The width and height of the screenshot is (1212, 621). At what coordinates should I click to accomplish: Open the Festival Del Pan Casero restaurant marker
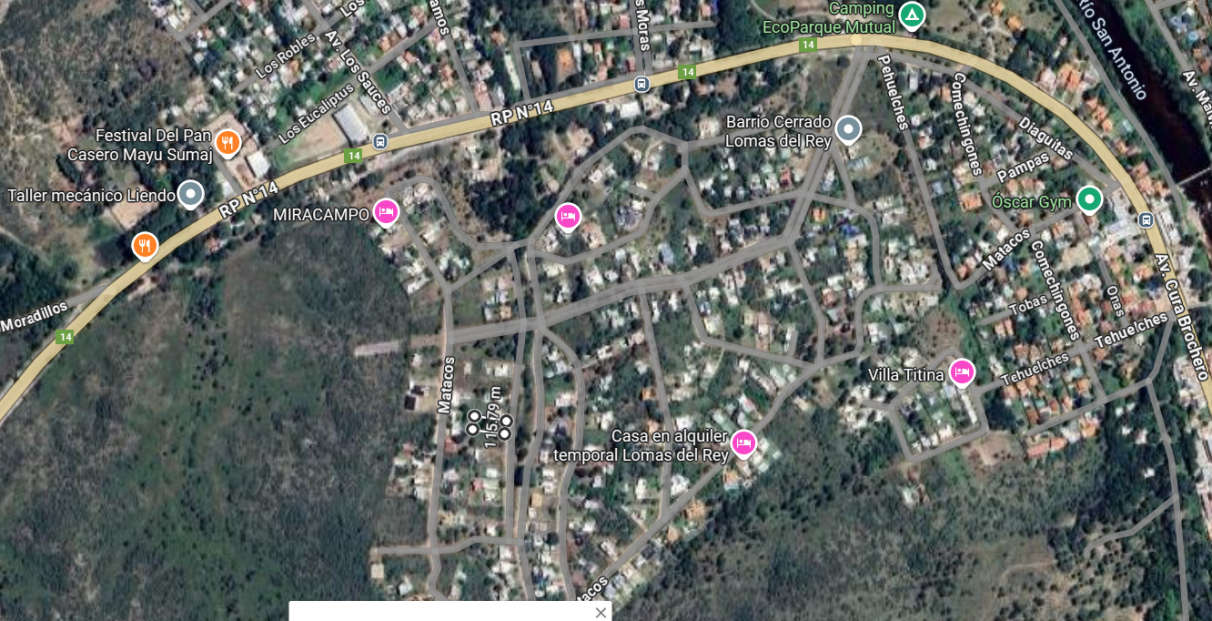(228, 143)
